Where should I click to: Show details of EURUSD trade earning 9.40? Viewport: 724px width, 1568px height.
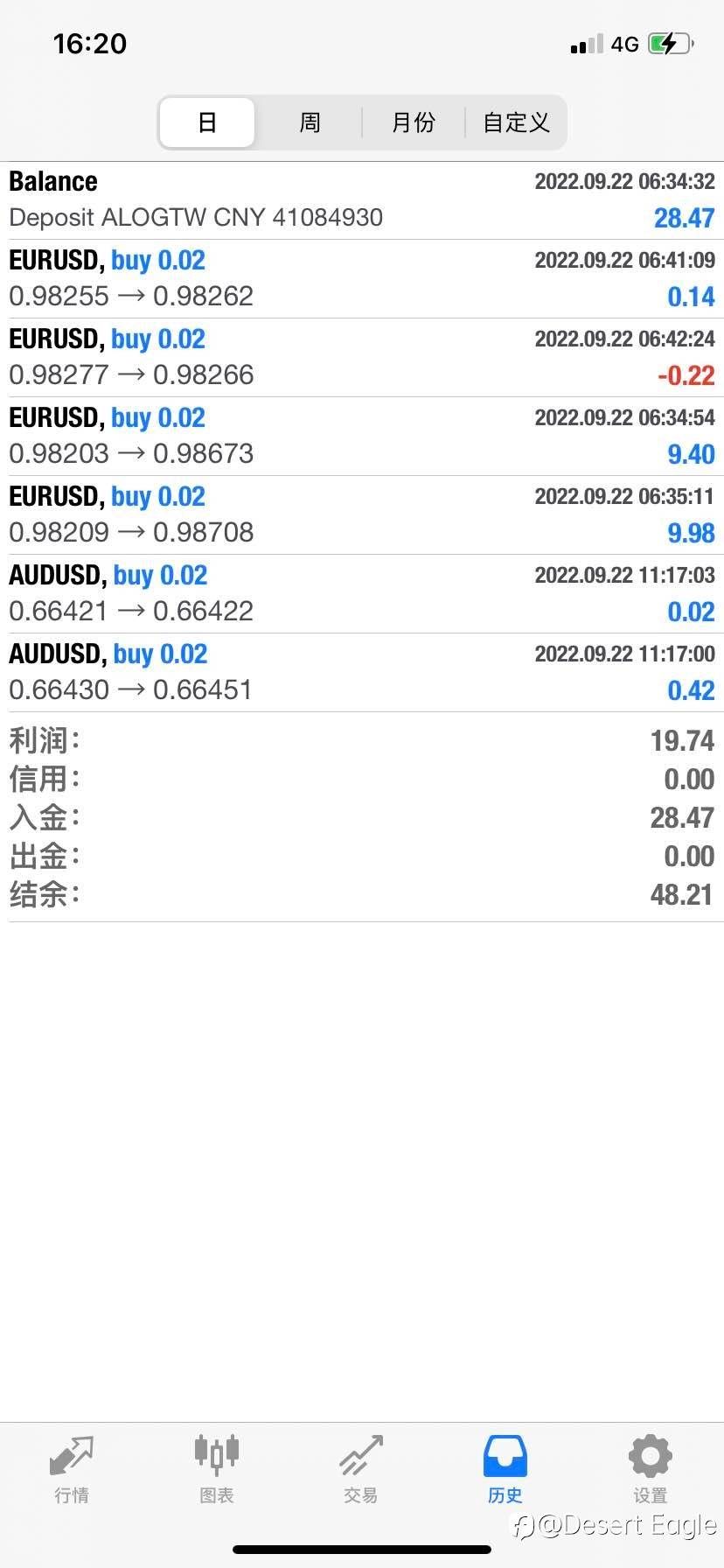click(x=362, y=437)
